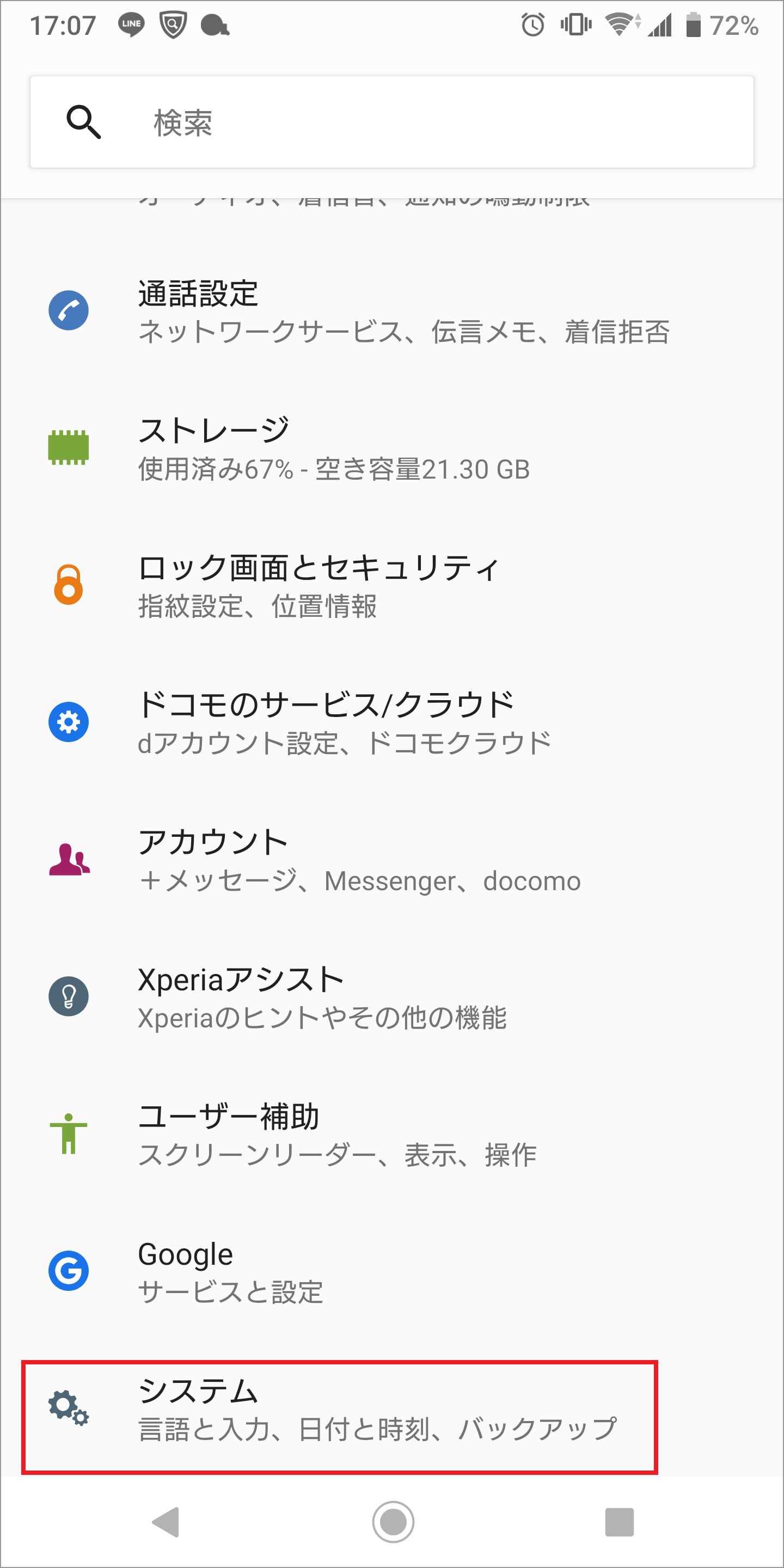784x1568 pixels.
Task: Open ユーザー補助 accessibility settings
Action: pyautogui.click(x=392, y=1135)
